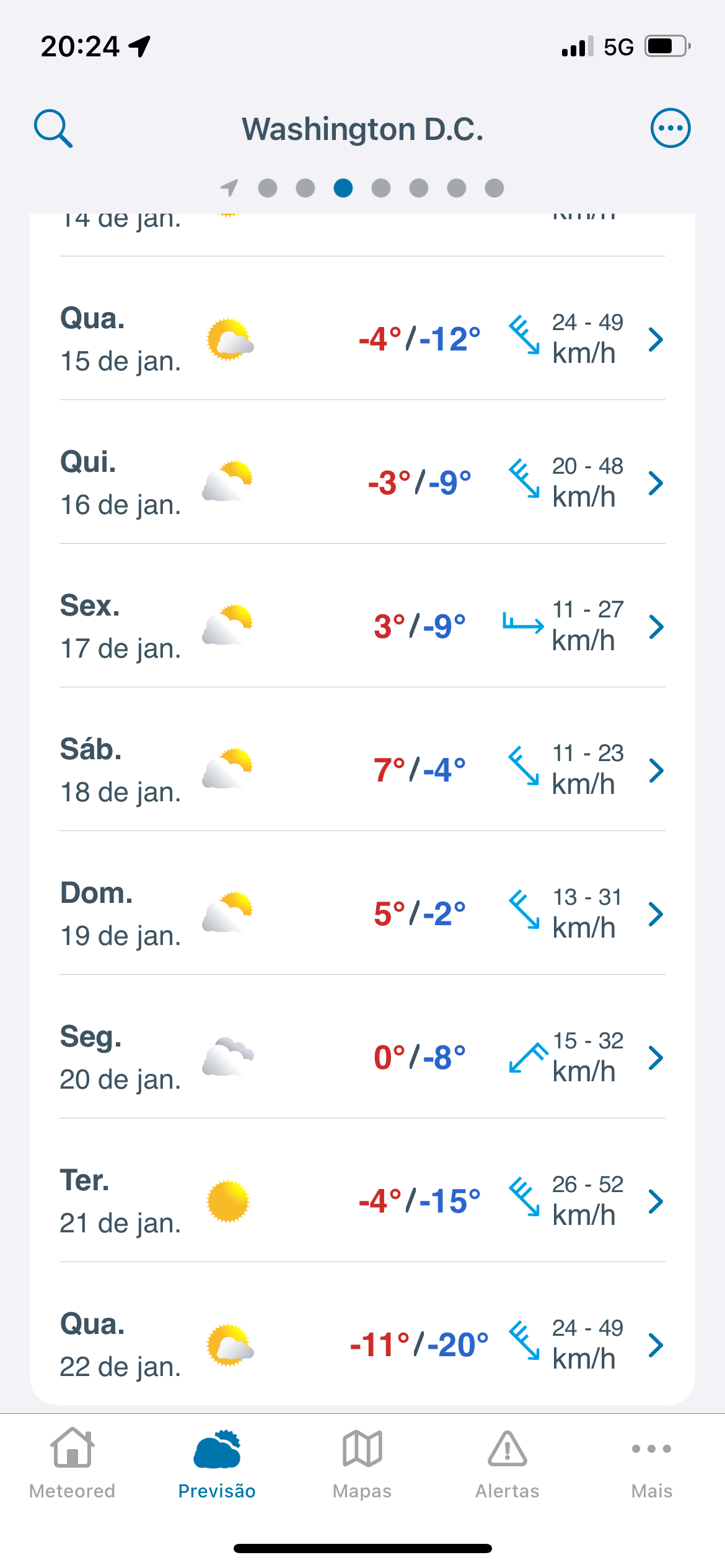Viewport: 725px width, 1568px height.
Task: Open the Alertas tab
Action: pos(507,1463)
